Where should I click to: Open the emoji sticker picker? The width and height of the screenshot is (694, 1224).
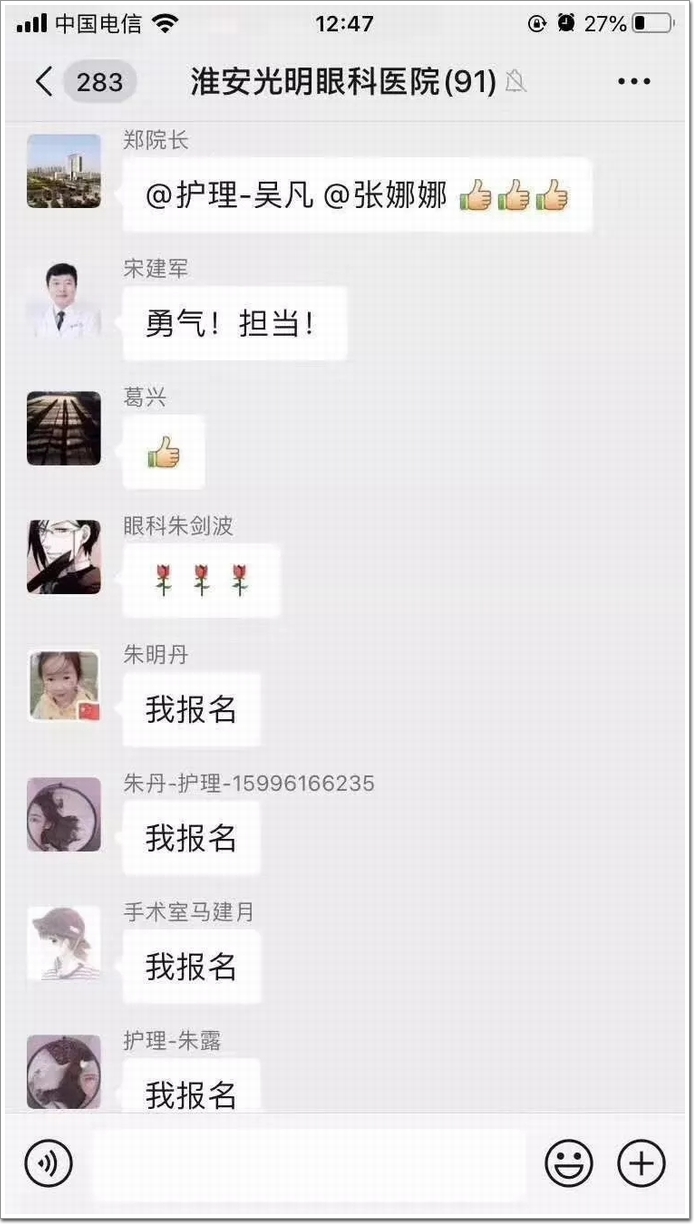569,1164
